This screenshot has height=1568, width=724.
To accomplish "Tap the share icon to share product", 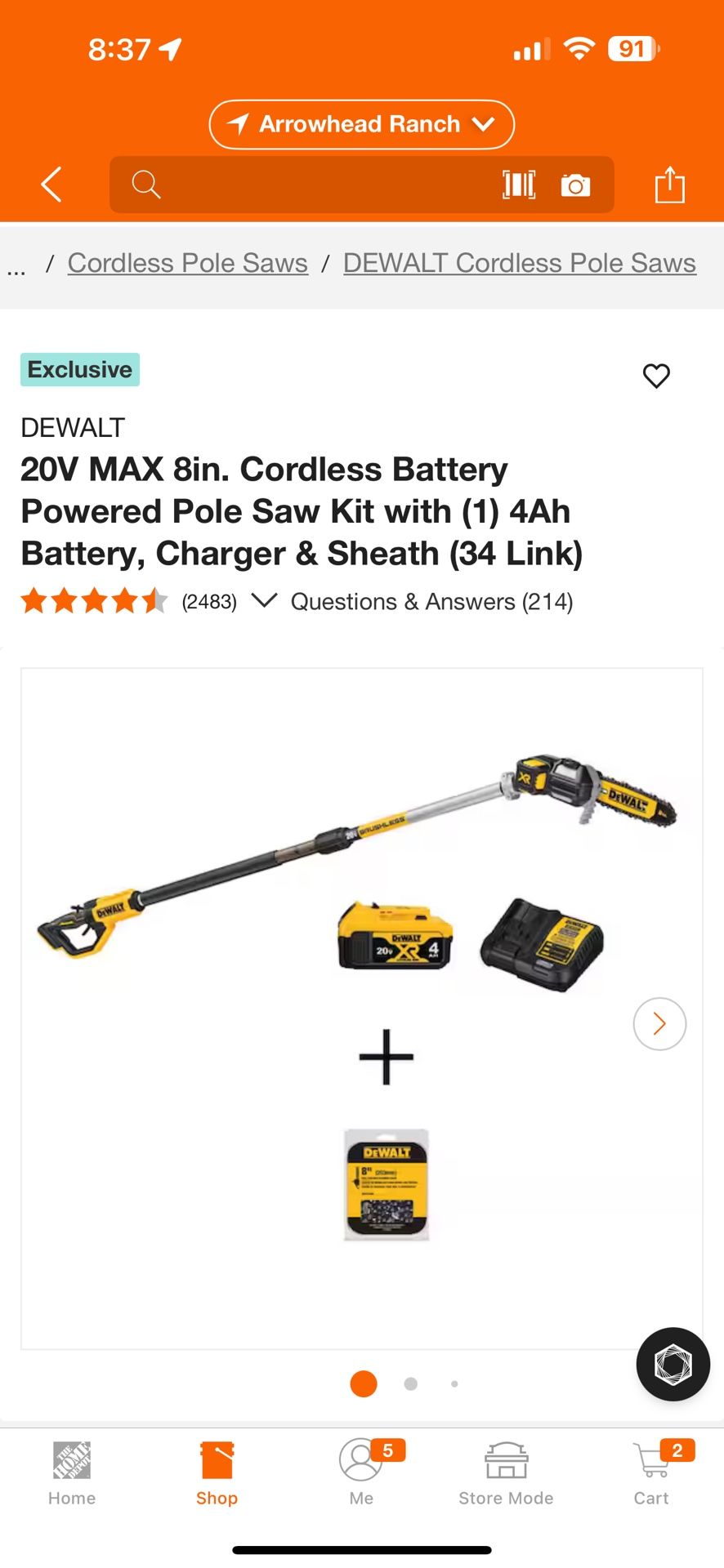I will 670,185.
